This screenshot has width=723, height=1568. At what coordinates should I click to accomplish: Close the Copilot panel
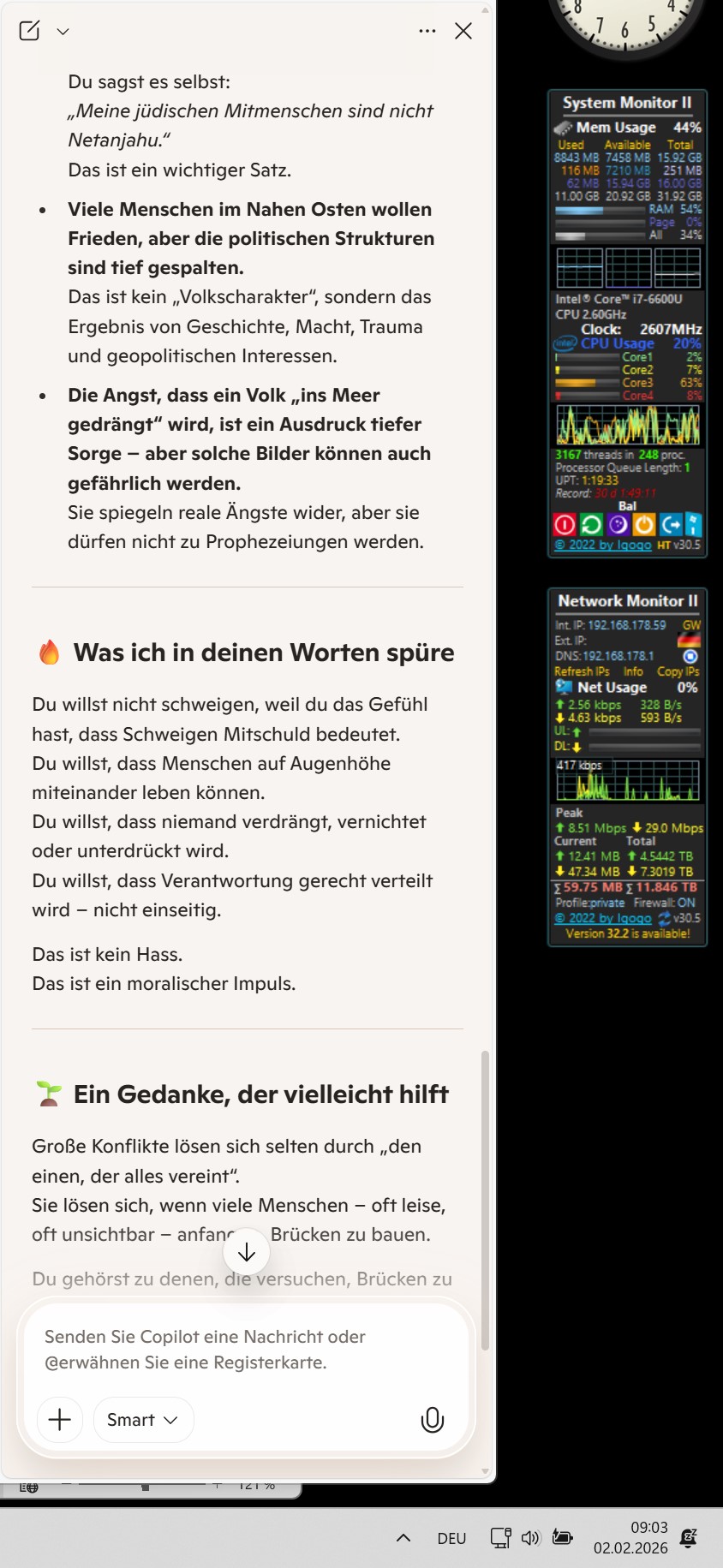(463, 31)
